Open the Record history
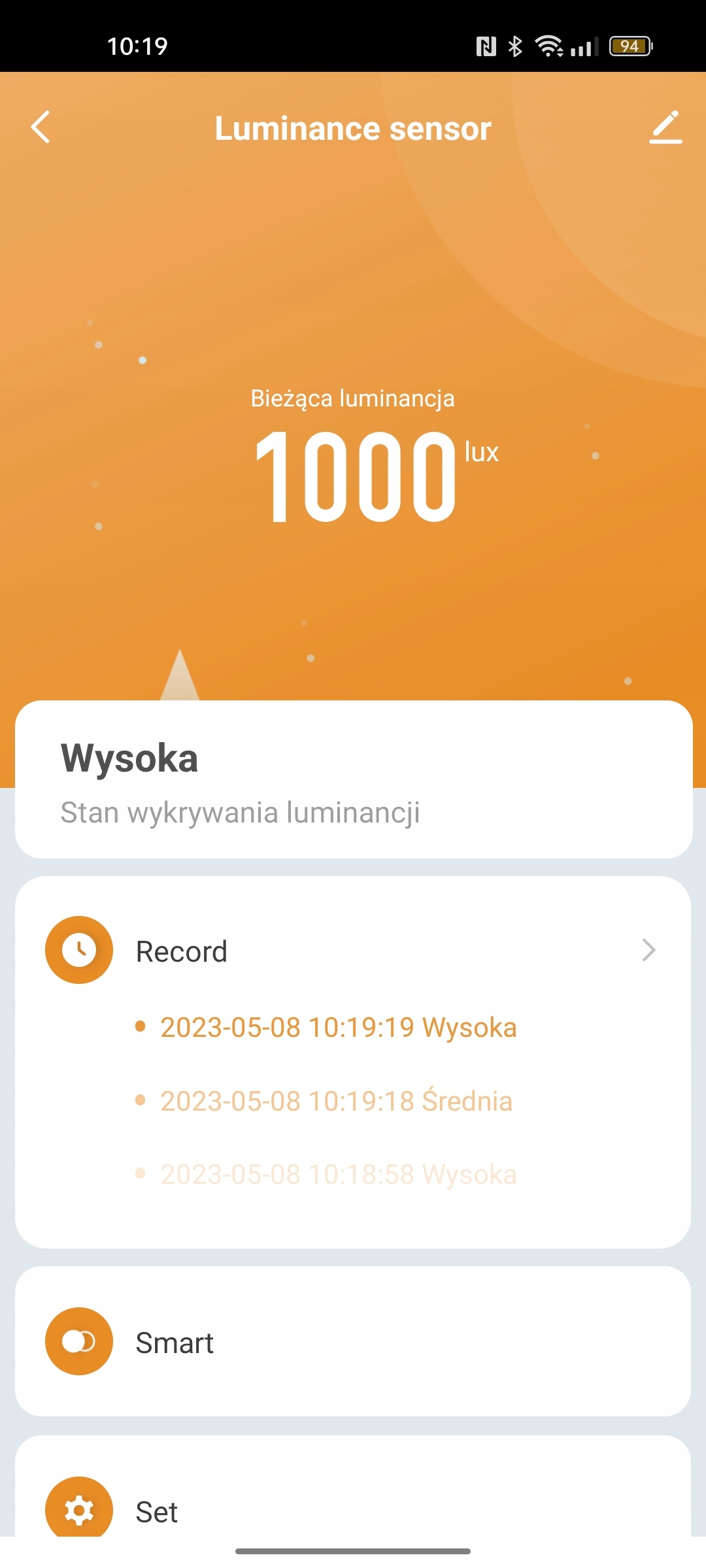Image resolution: width=706 pixels, height=1568 pixels. pyautogui.click(x=353, y=951)
